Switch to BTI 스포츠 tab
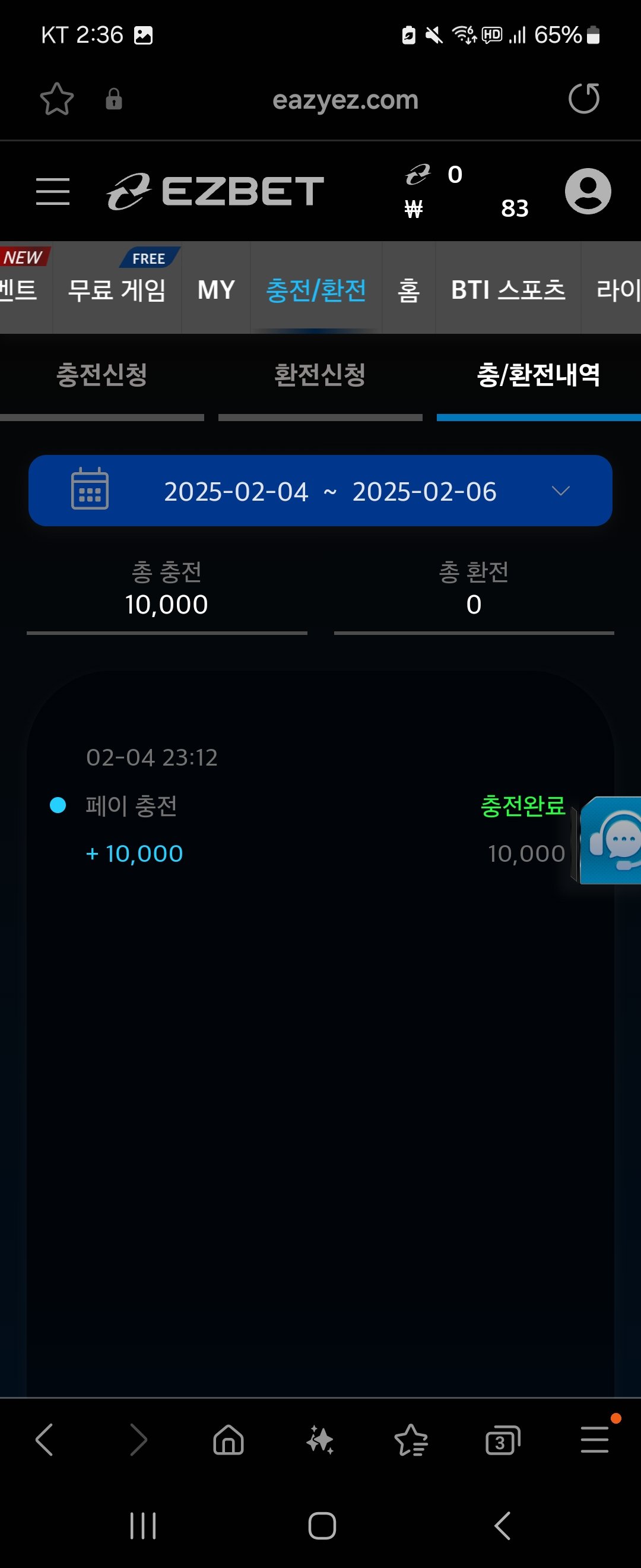 (x=508, y=290)
